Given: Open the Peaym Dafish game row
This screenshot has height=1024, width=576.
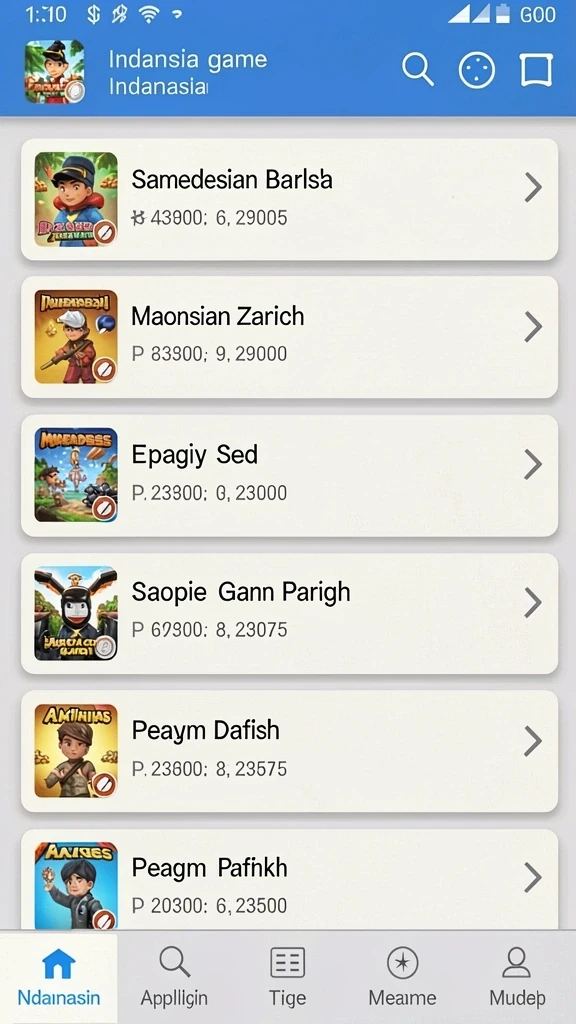Looking at the screenshot, I should coord(289,751).
